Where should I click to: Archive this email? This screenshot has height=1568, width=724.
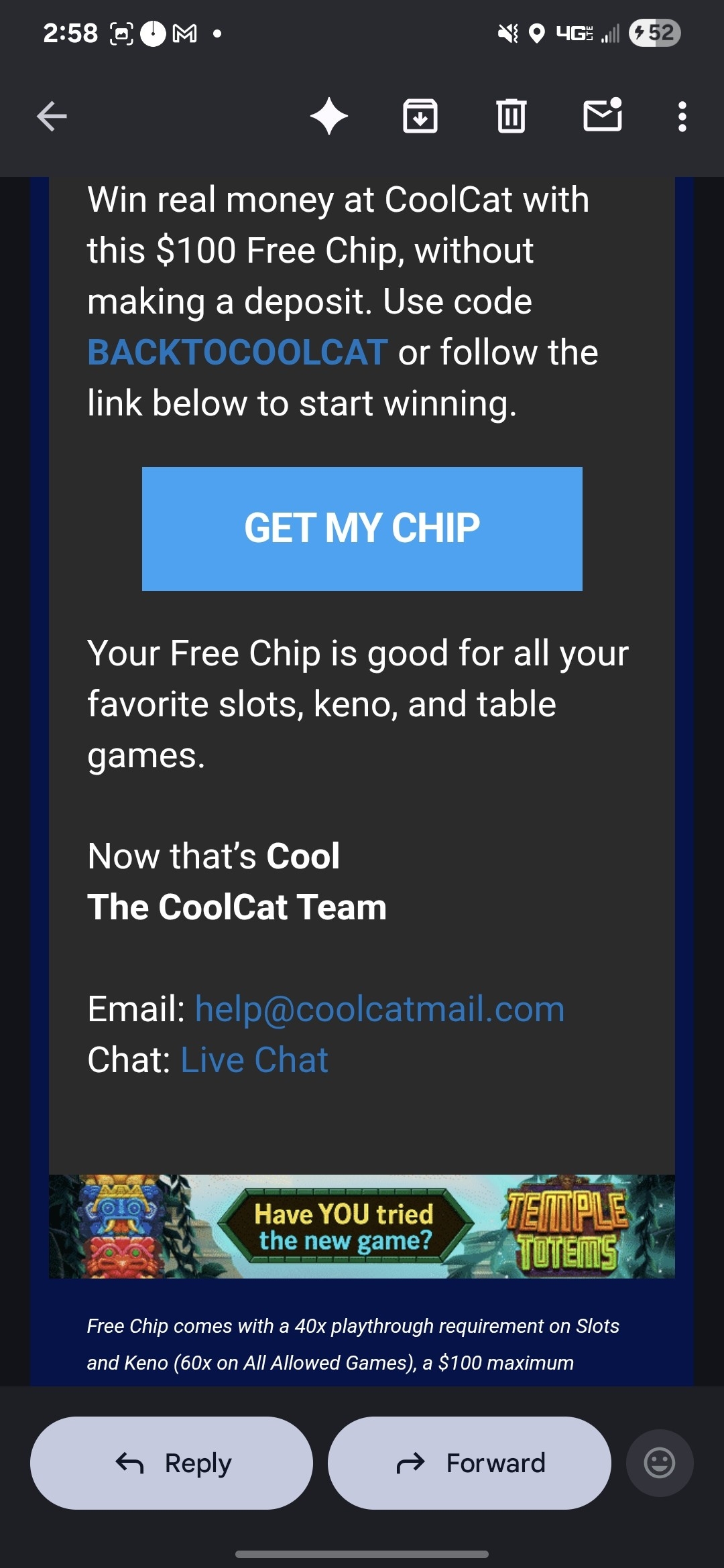point(420,117)
